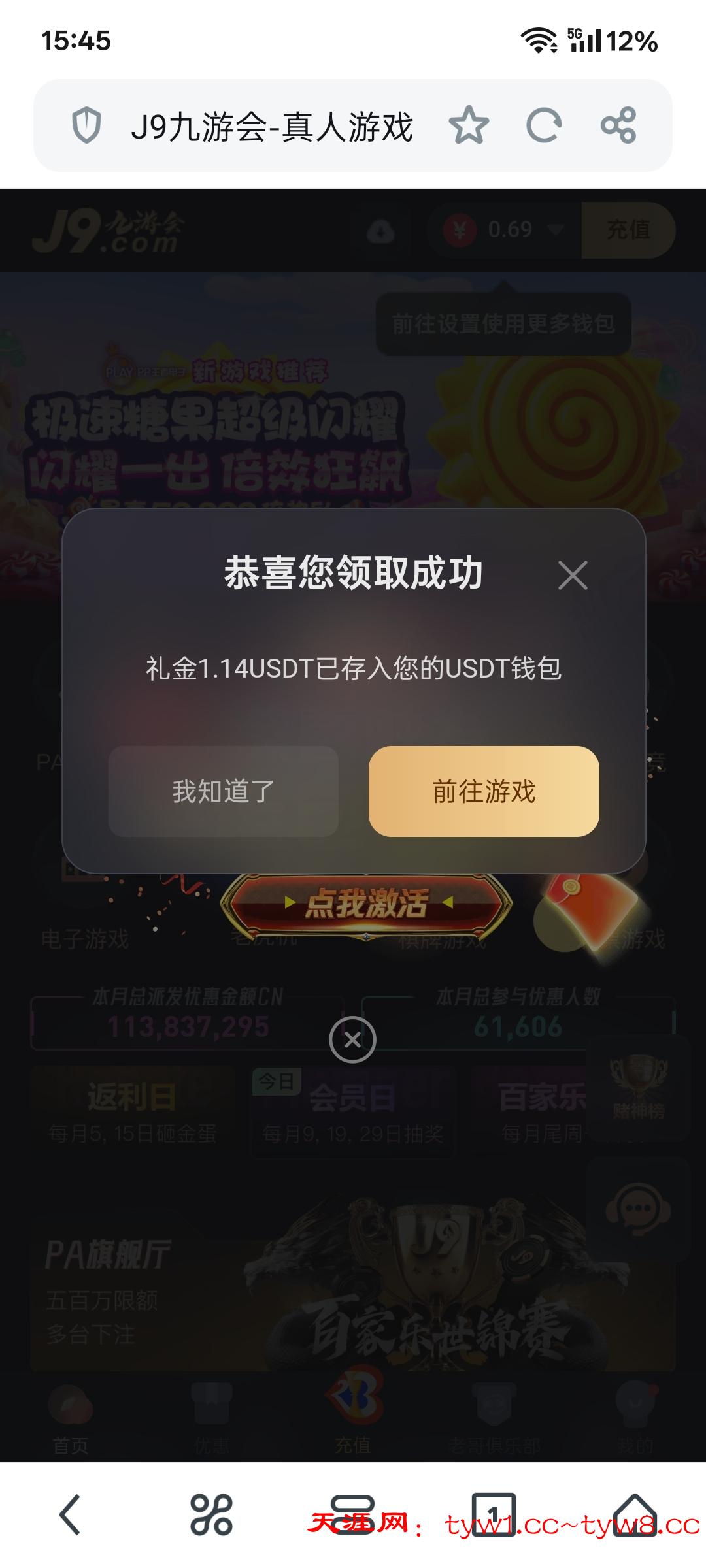Go back in the browser
The image size is (706, 1568).
tap(70, 1514)
